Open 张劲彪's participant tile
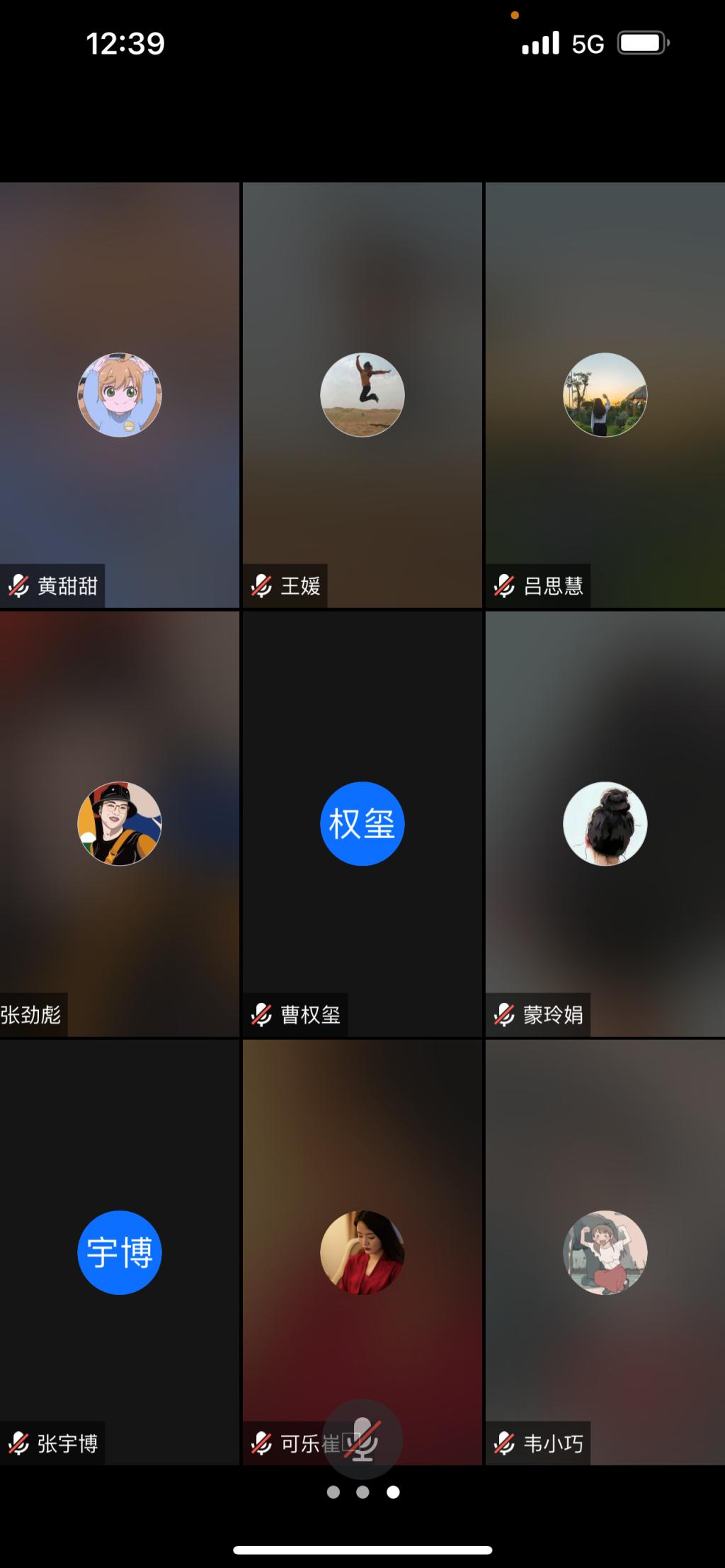The height and width of the screenshot is (1568, 725). (x=119, y=823)
